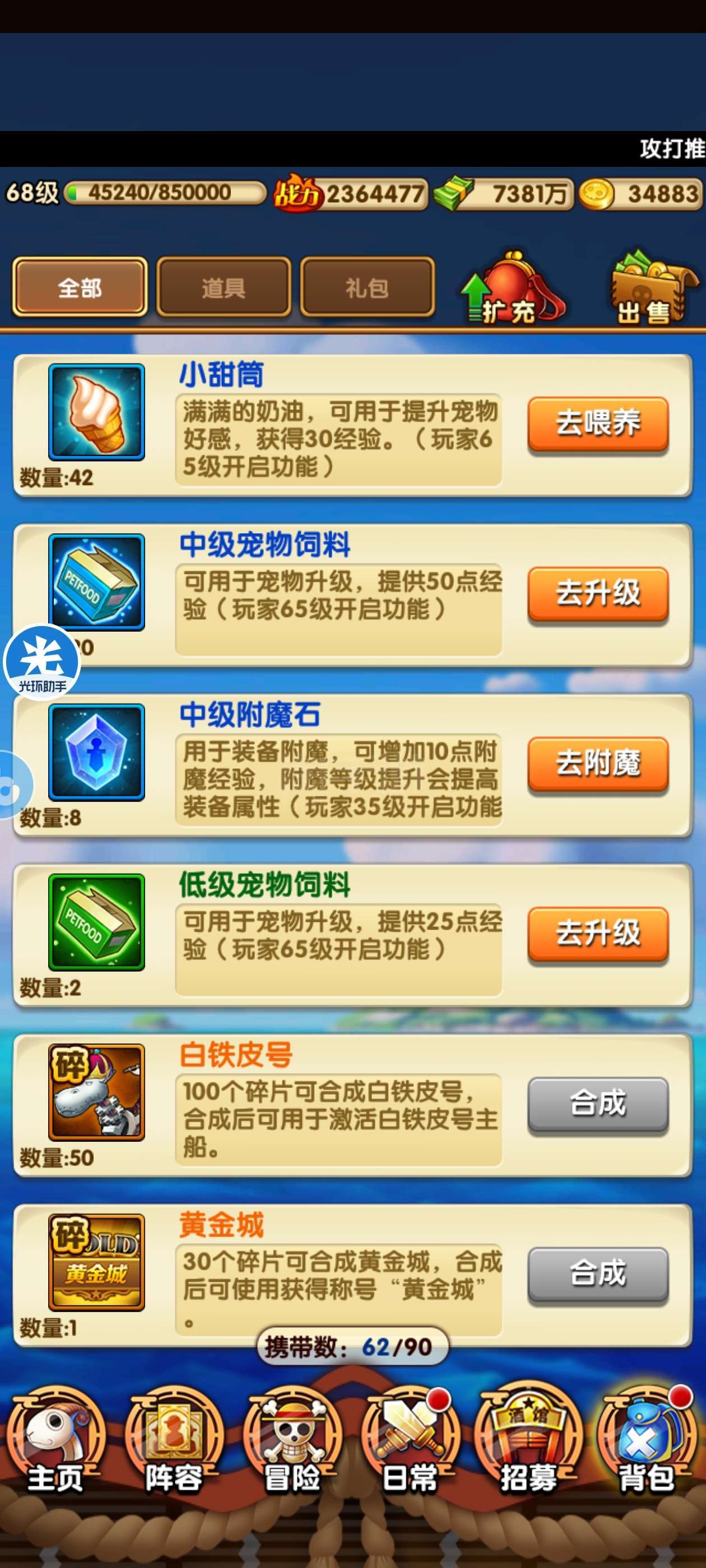Go to the 主页 home tab
Viewport: 706px width, 1568px height.
pos(55,1443)
